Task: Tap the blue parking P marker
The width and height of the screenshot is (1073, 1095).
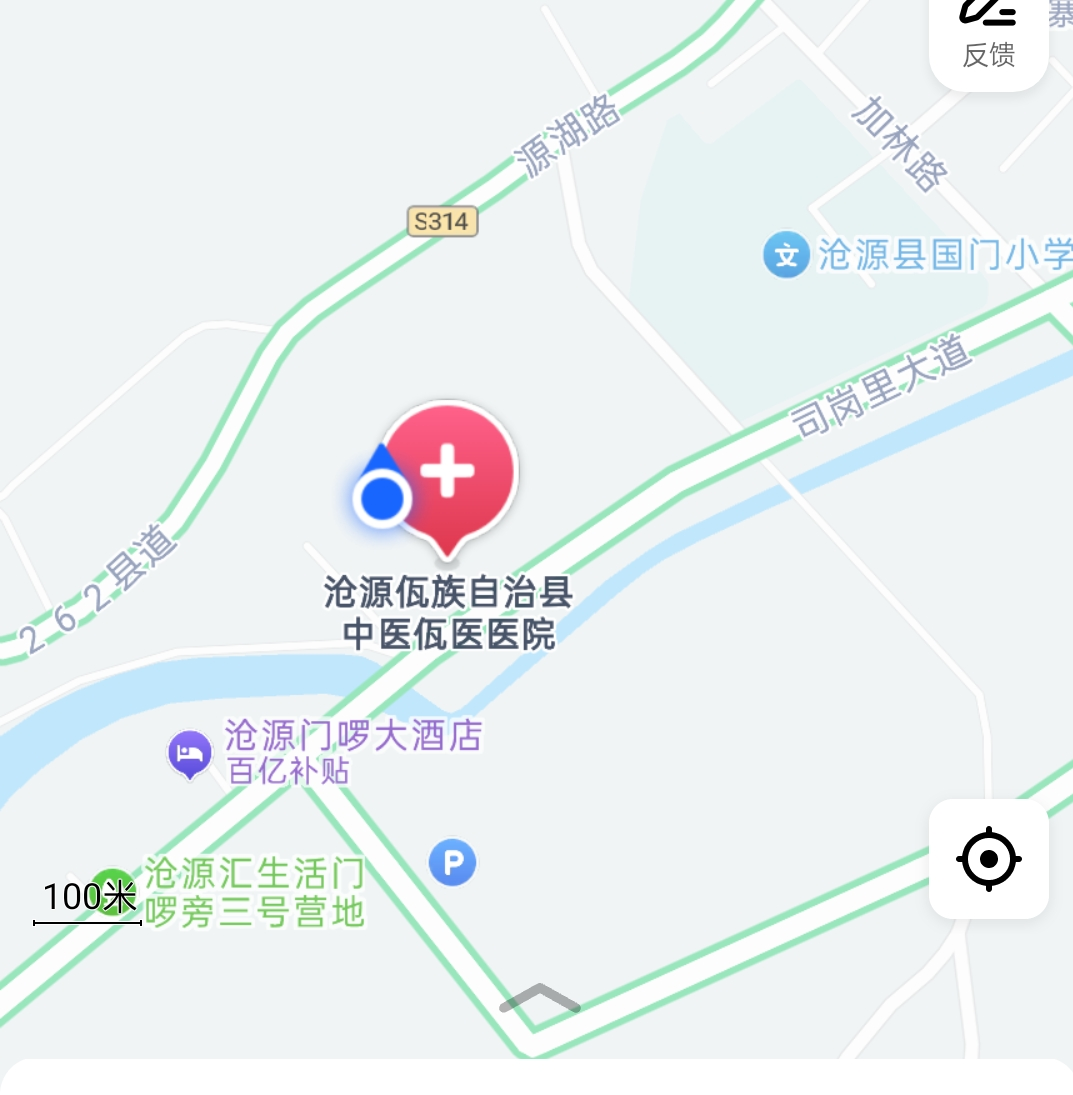Action: click(452, 862)
